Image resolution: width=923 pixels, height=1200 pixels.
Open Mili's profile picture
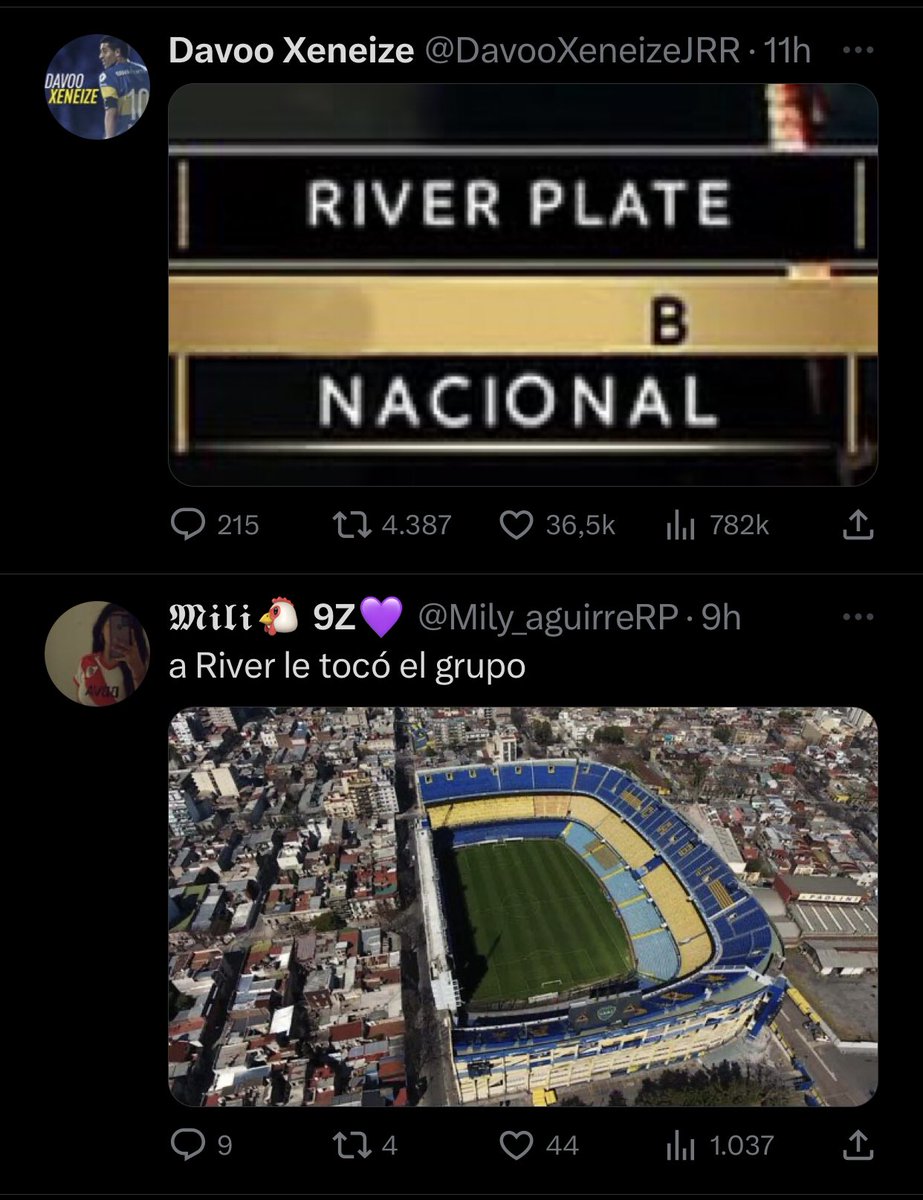pyautogui.click(x=96, y=653)
